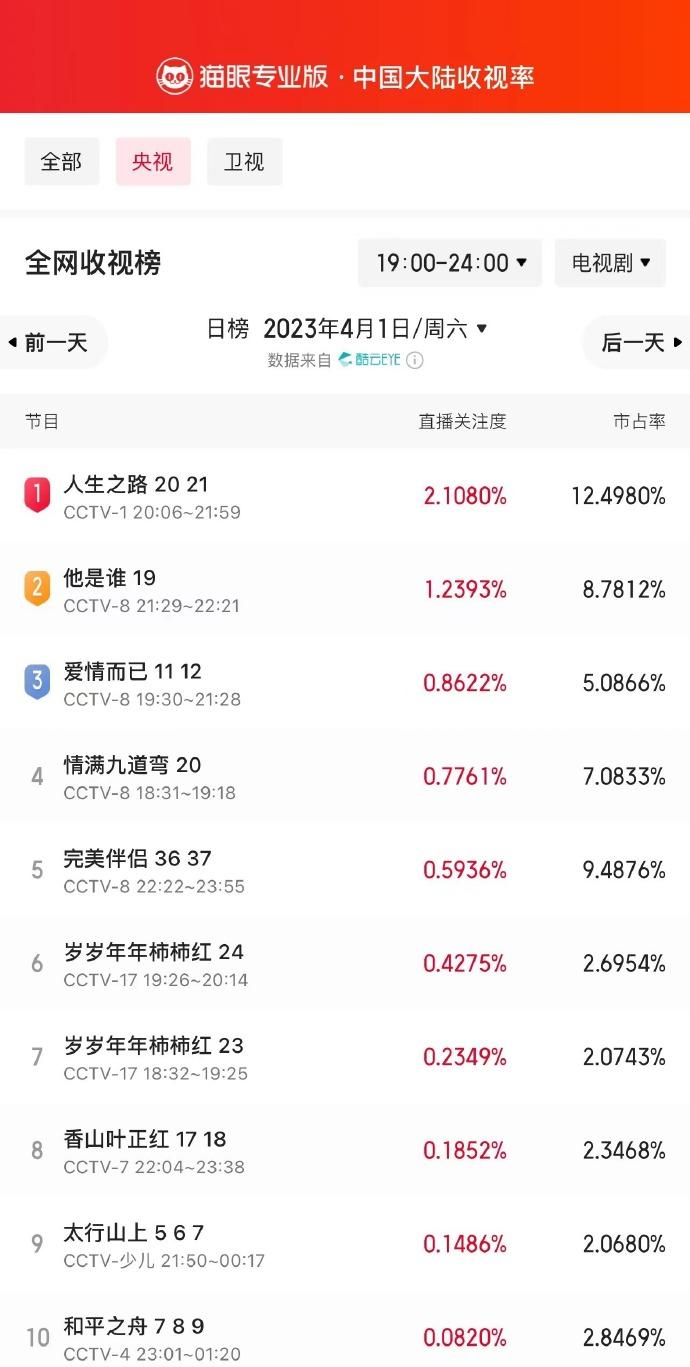Go to 前一天 rankings
The width and height of the screenshot is (690, 1367).
52,343
